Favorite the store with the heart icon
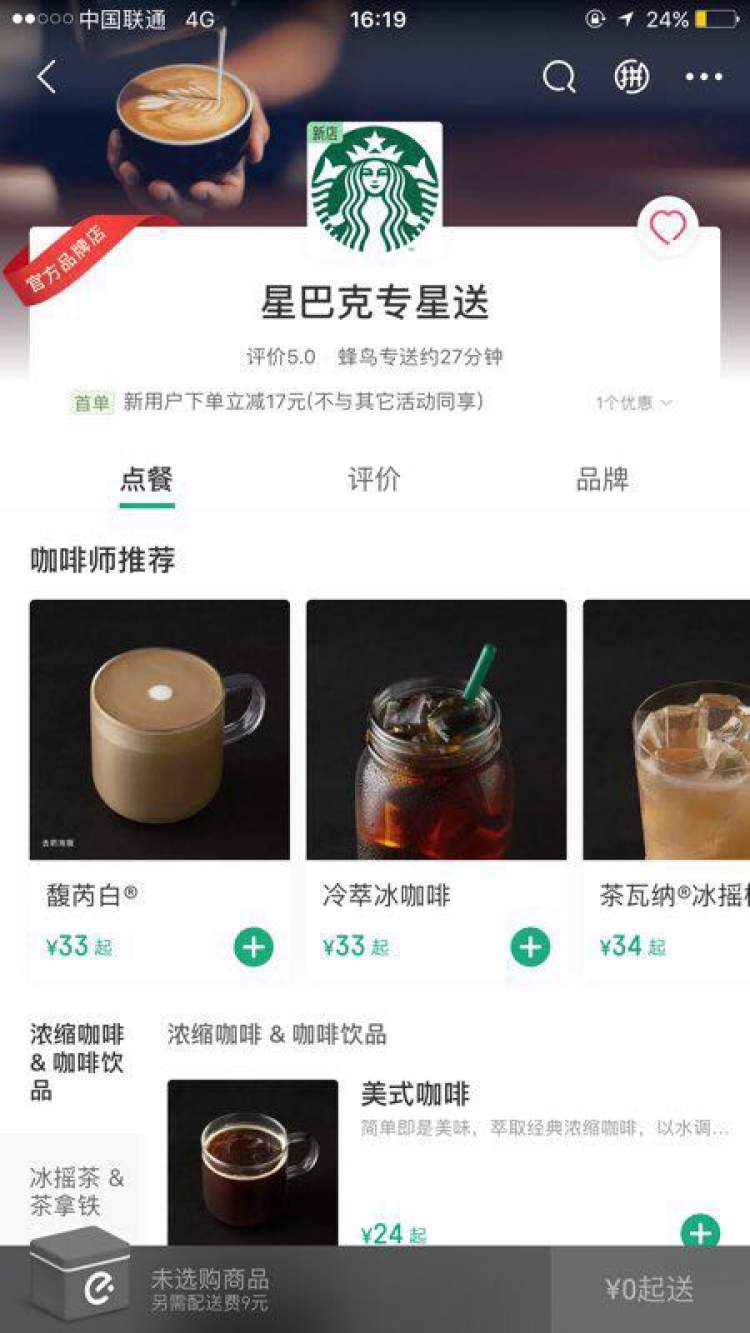Image resolution: width=750 pixels, height=1333 pixels. point(667,228)
